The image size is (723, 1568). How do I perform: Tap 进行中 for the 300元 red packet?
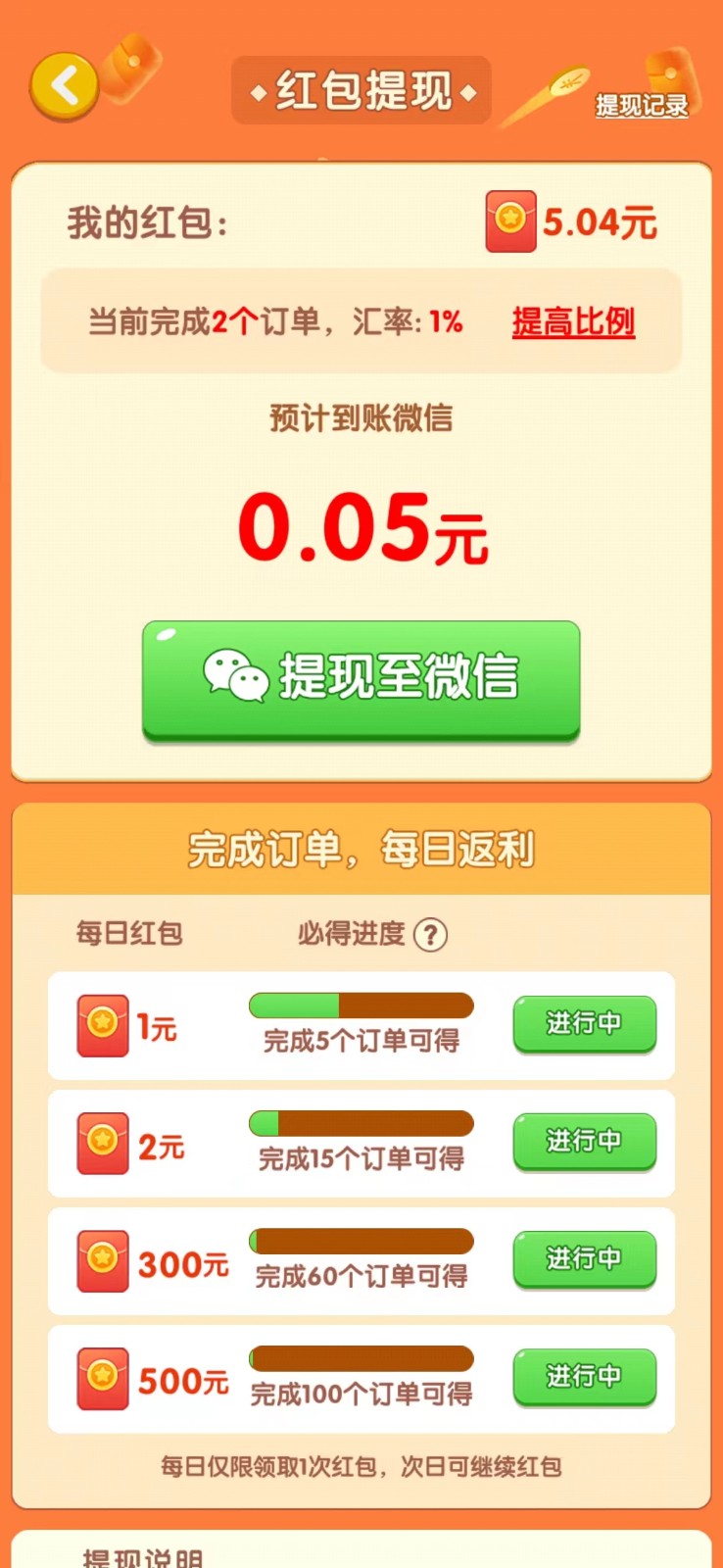[584, 1259]
